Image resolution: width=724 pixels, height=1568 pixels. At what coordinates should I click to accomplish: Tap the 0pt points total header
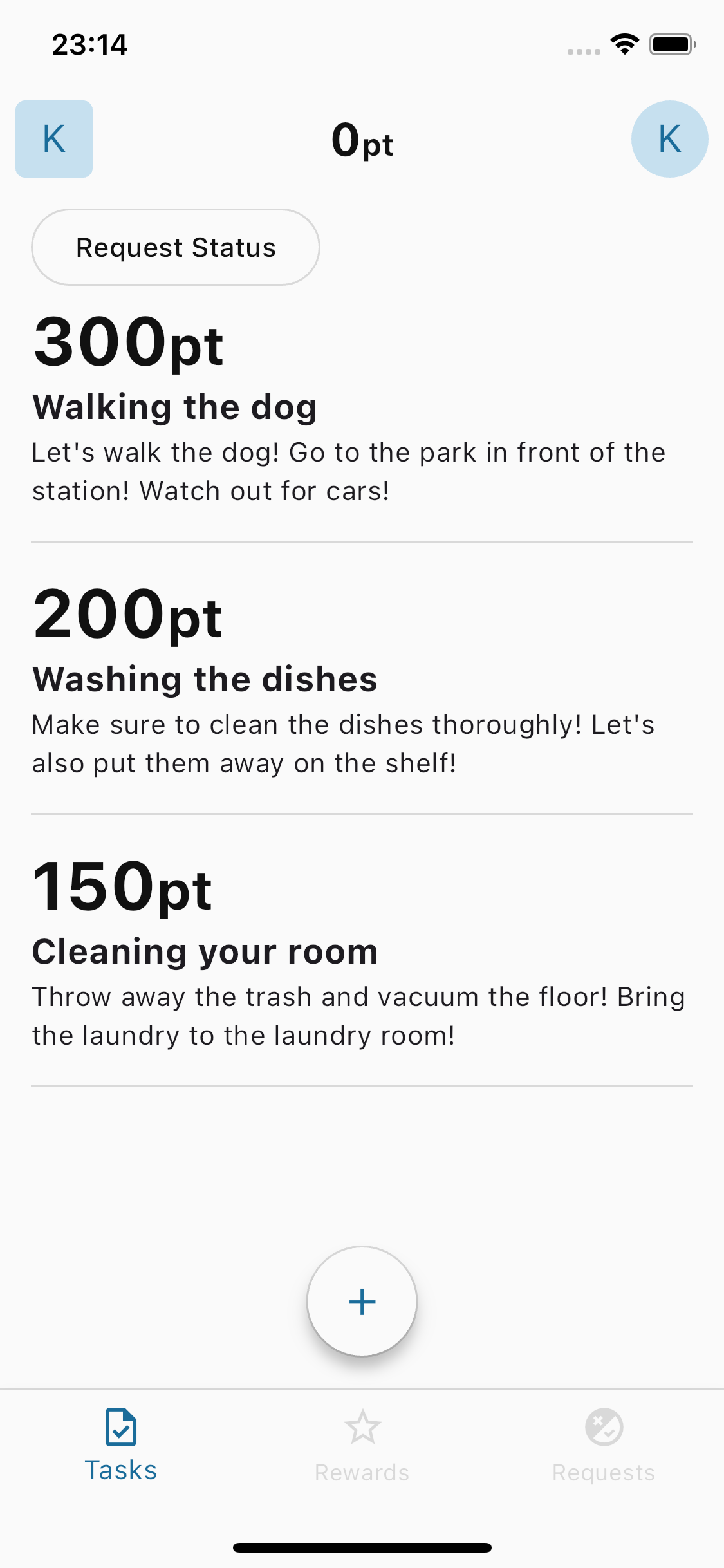pos(362,142)
